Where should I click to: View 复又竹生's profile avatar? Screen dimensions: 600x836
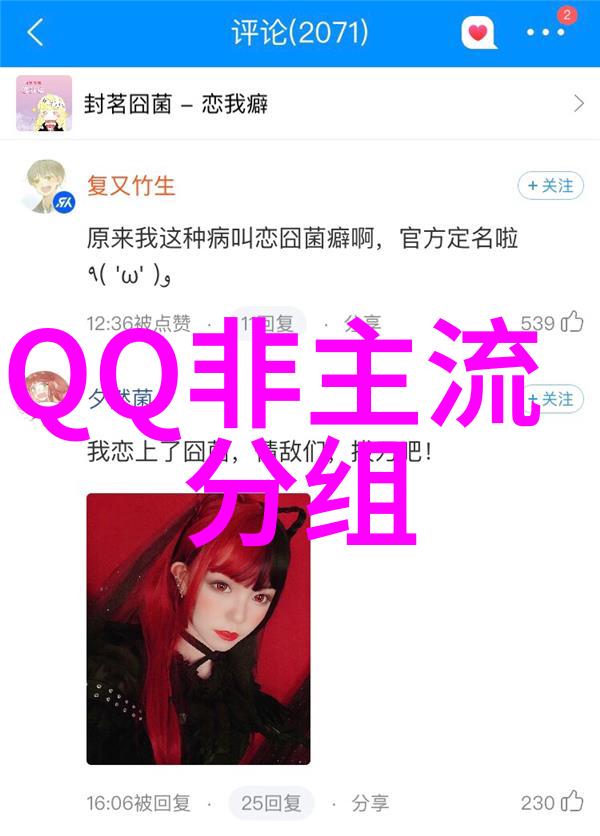48,188
